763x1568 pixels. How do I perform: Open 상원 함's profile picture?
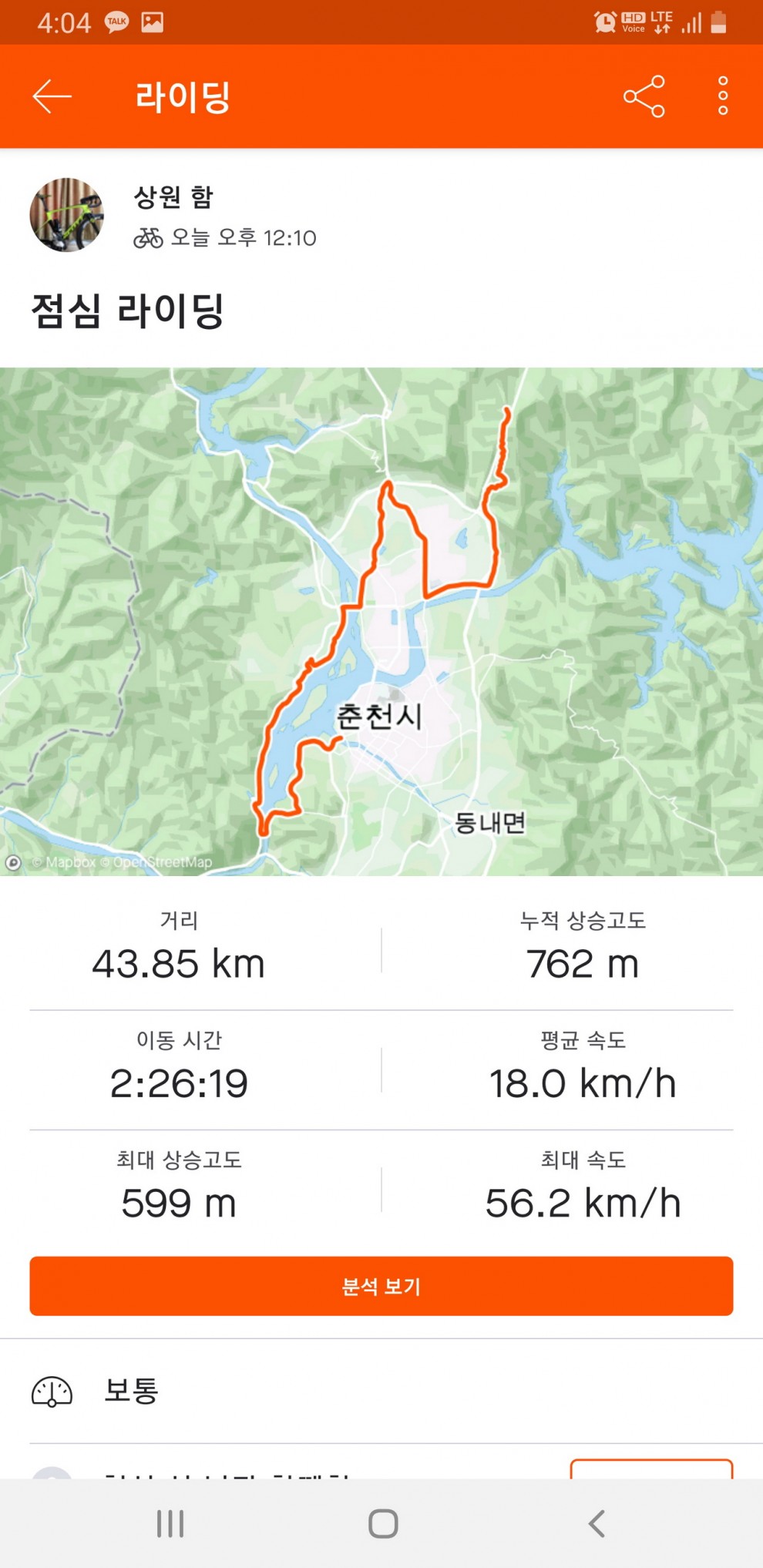[x=66, y=215]
